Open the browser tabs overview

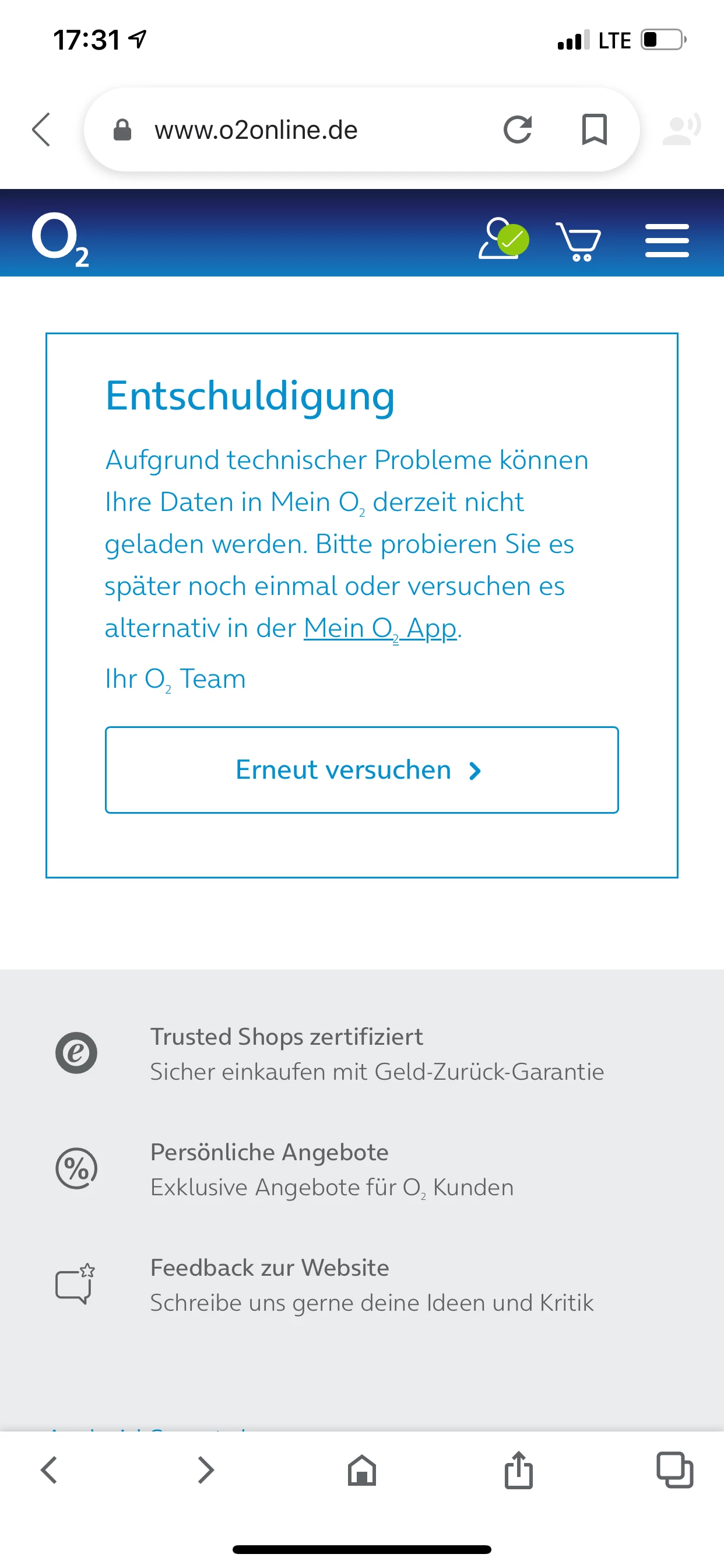pyautogui.click(x=674, y=1470)
